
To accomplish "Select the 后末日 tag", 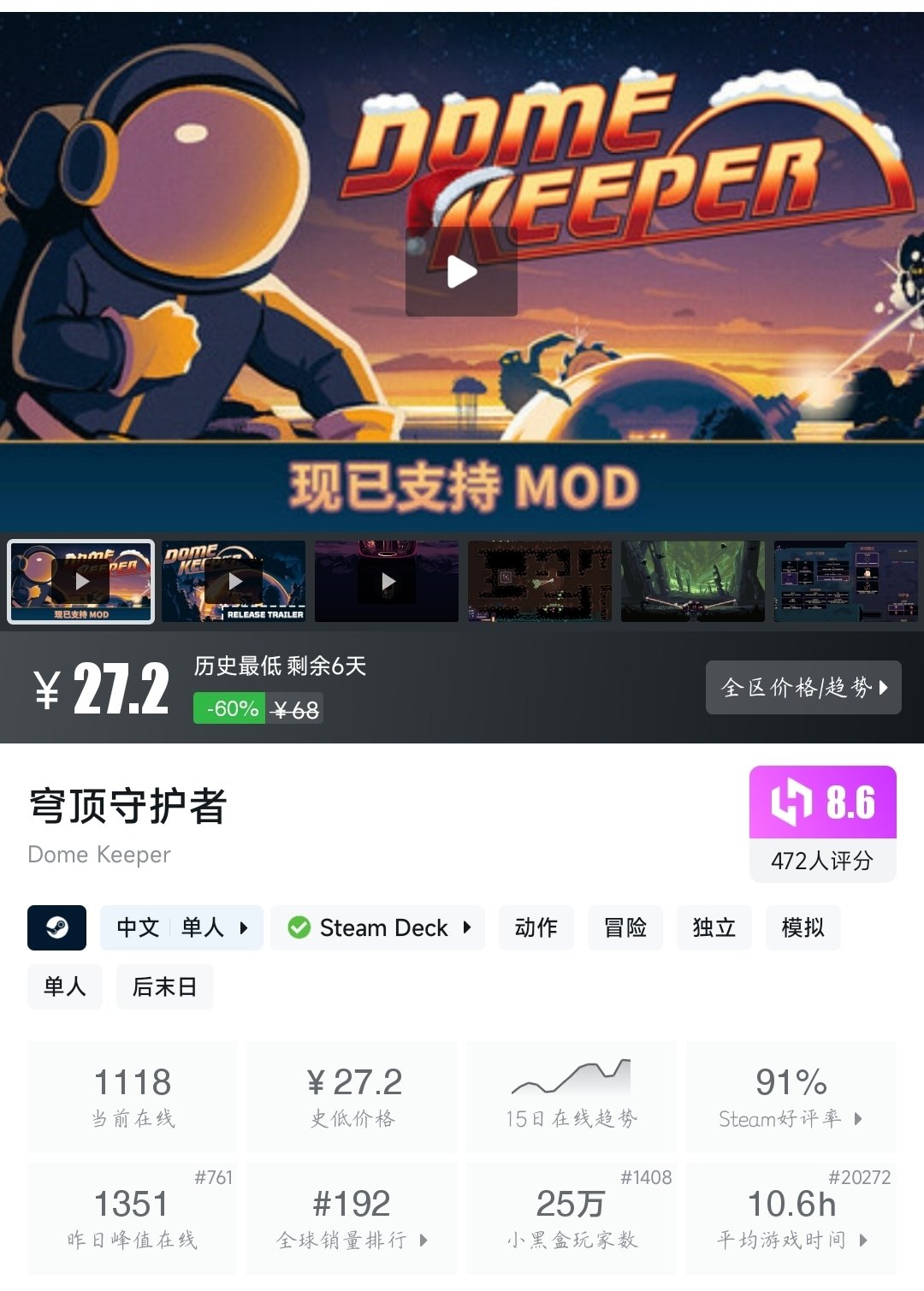I will click(164, 986).
